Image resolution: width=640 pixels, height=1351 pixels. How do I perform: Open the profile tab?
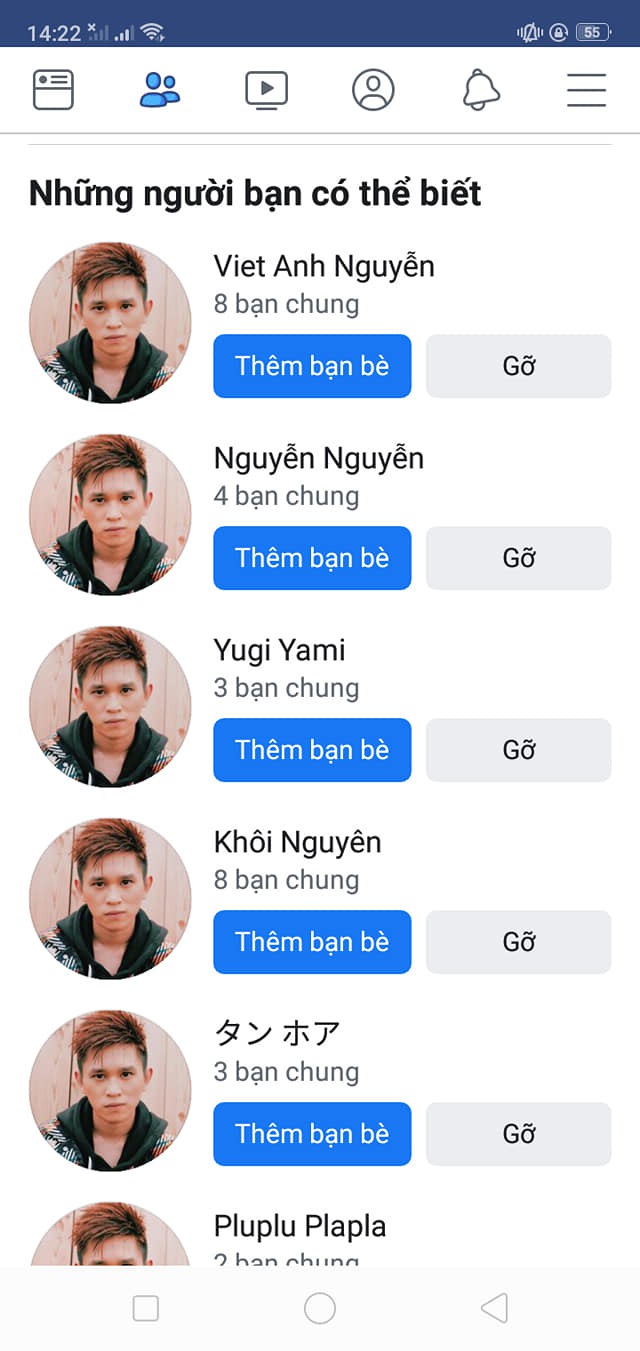pos(373,90)
